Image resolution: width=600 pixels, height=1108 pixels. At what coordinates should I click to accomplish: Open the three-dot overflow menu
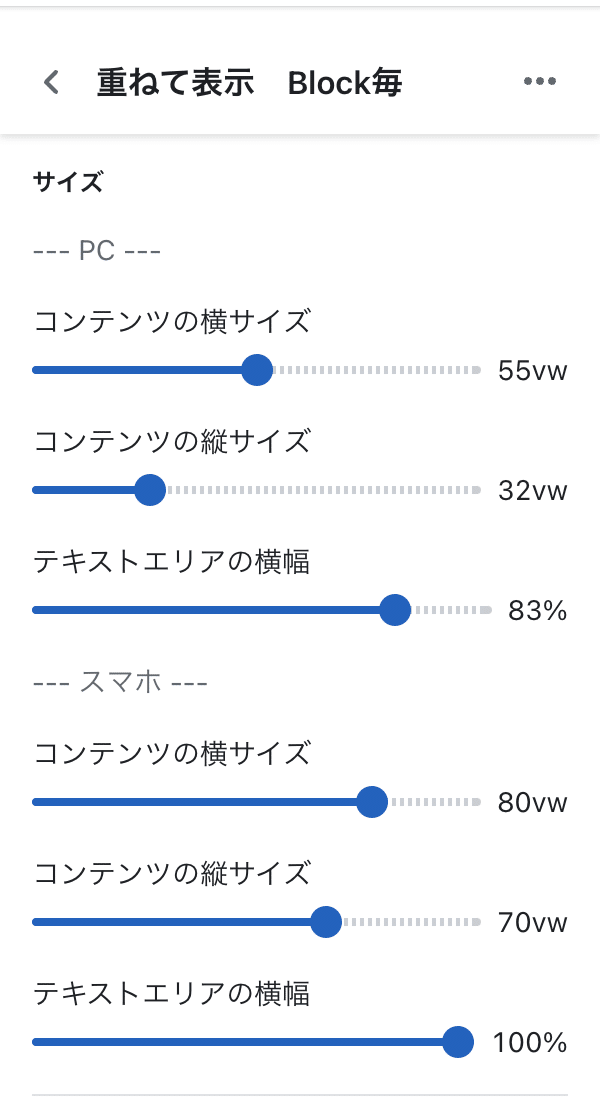click(540, 81)
